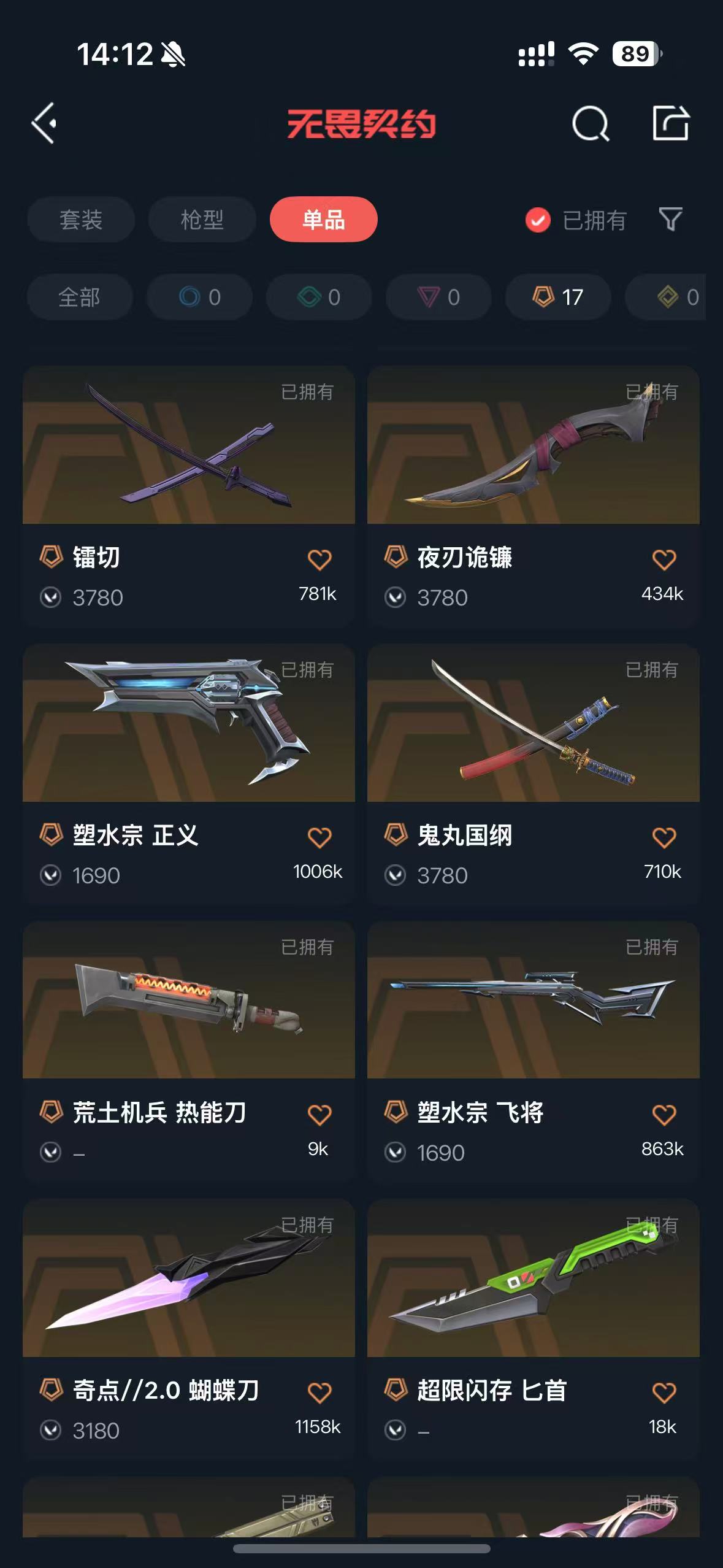This screenshot has width=723, height=1568.
Task: Filter by the orange tier chip showing 17
Action: (557, 298)
